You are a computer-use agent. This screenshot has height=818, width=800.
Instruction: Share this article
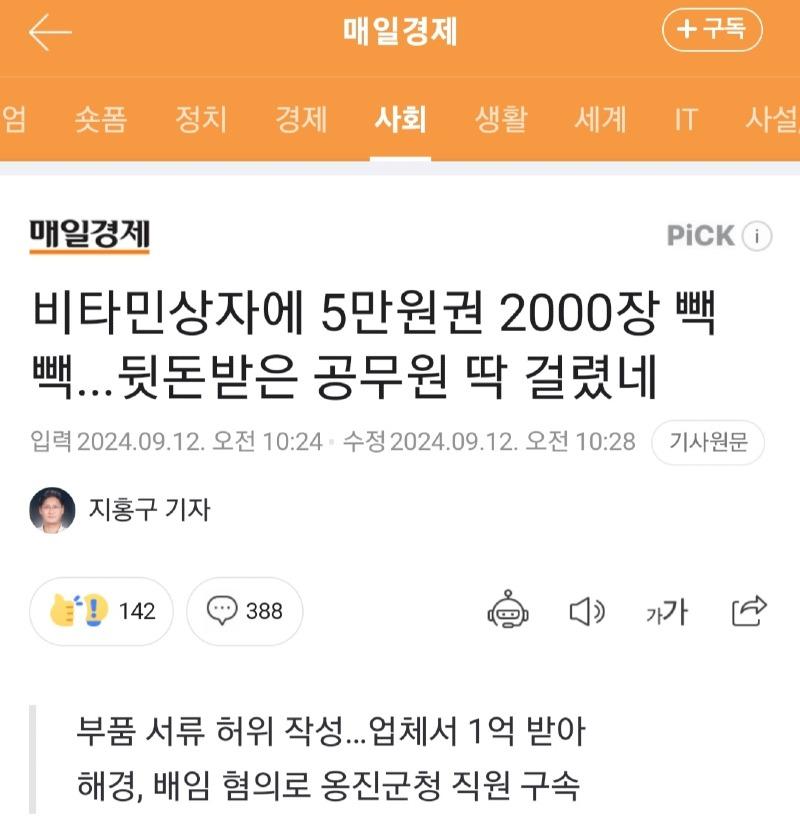pyautogui.click(x=748, y=610)
